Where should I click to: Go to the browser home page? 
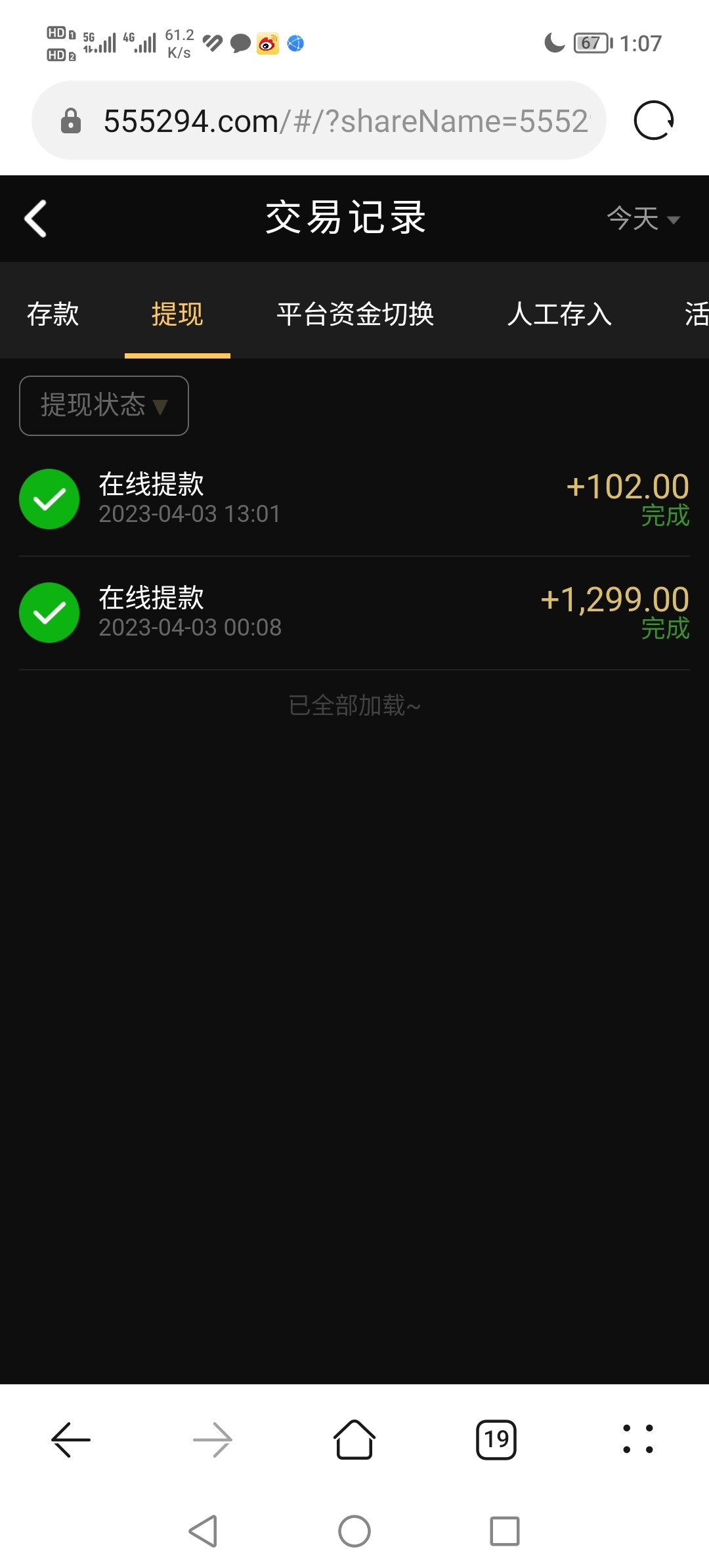(x=354, y=1439)
